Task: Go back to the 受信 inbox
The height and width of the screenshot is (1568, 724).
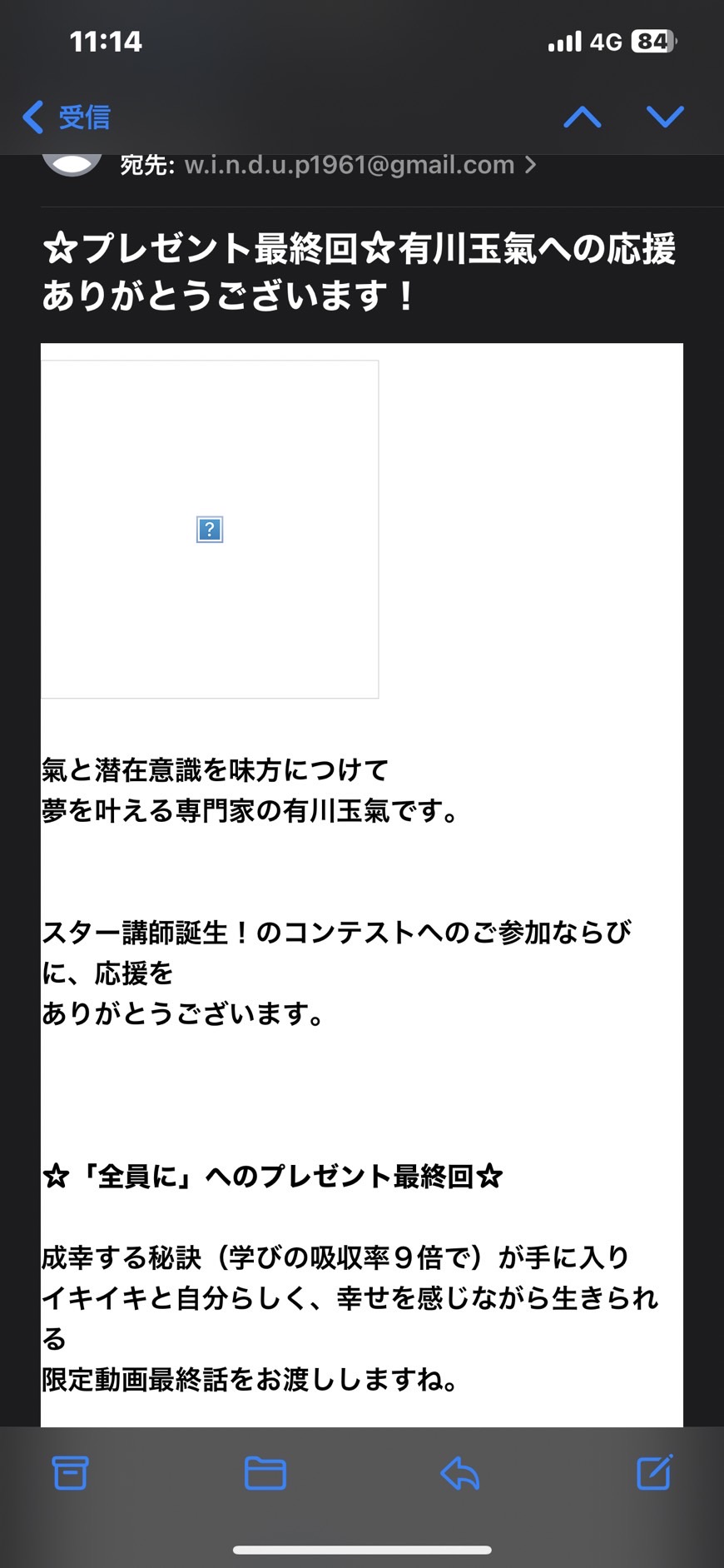Action: pos(67,117)
